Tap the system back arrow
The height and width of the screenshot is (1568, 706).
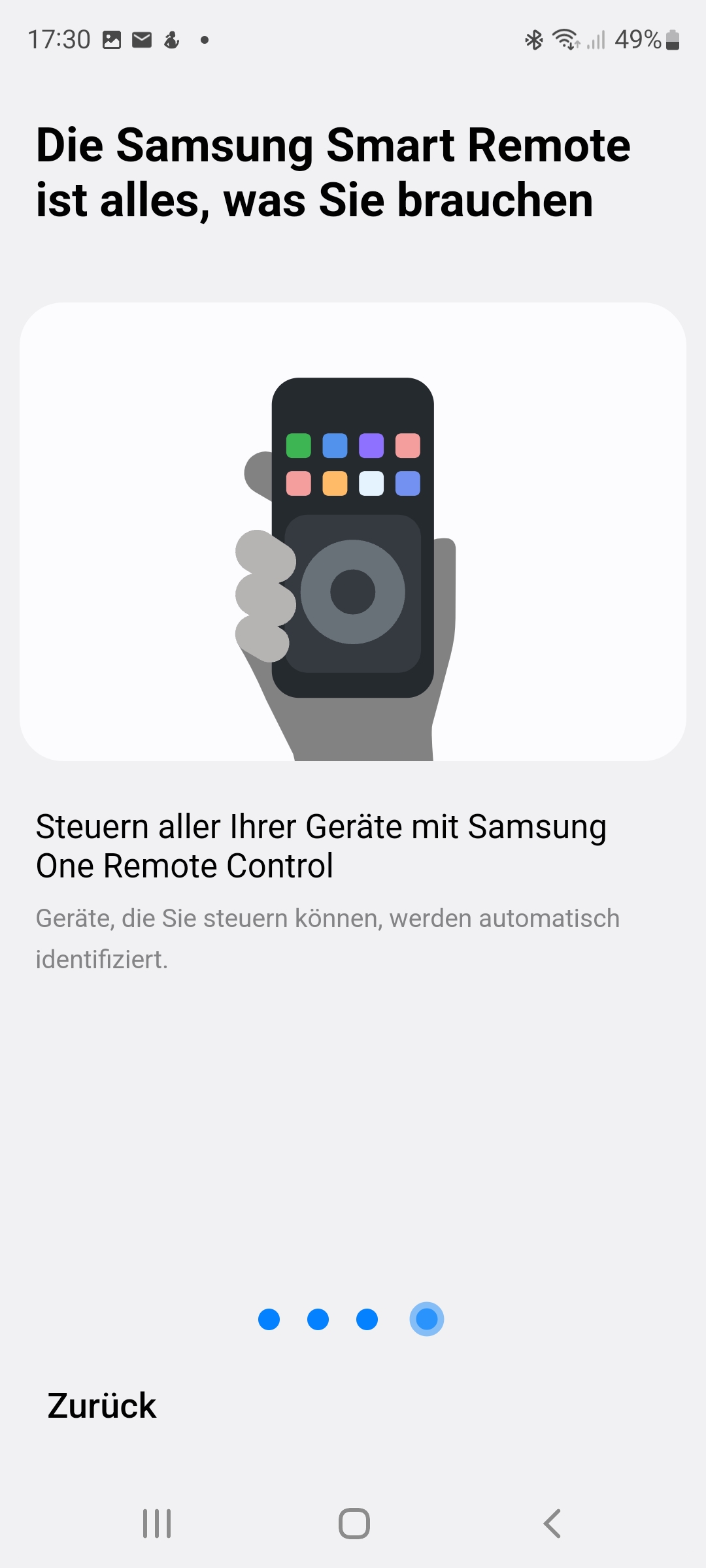552,1524
